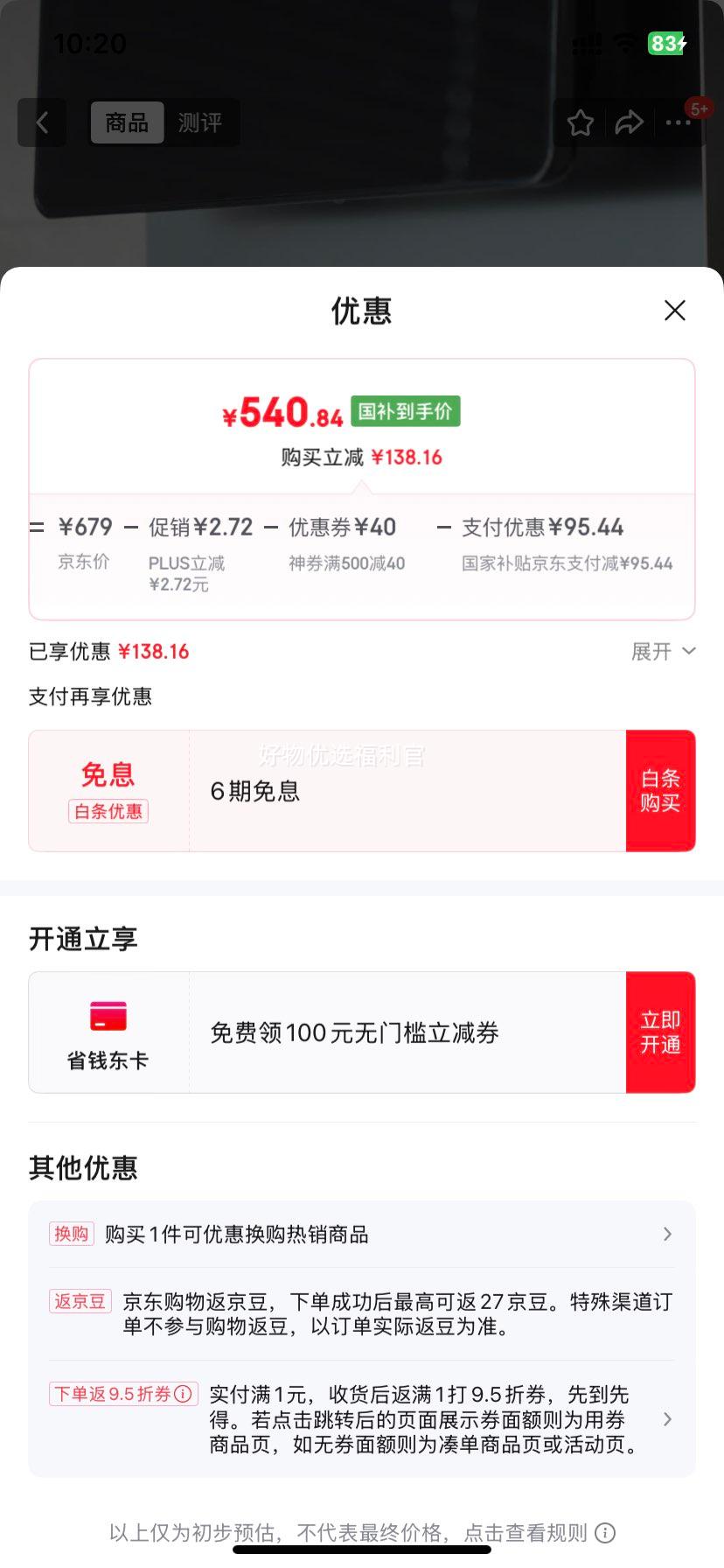The image size is (724, 1568).
Task: Open the 换购 row chevron
Action: [667, 1234]
